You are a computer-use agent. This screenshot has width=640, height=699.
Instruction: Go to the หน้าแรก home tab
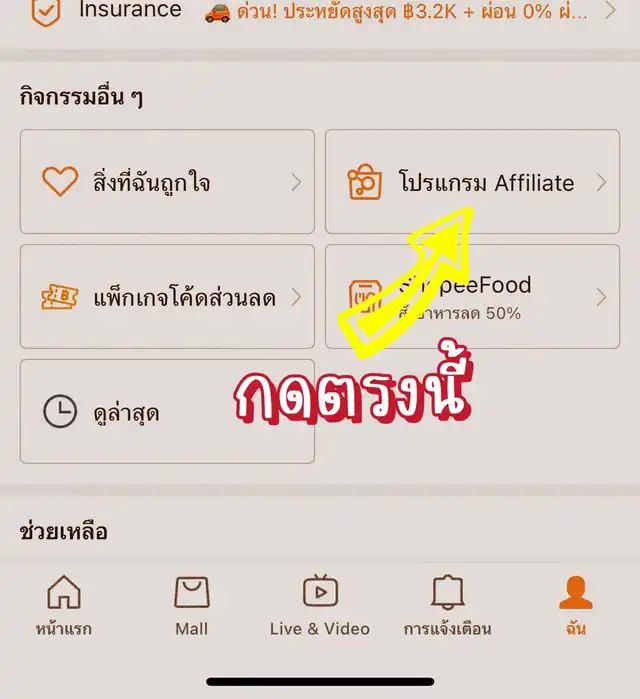coord(64,606)
